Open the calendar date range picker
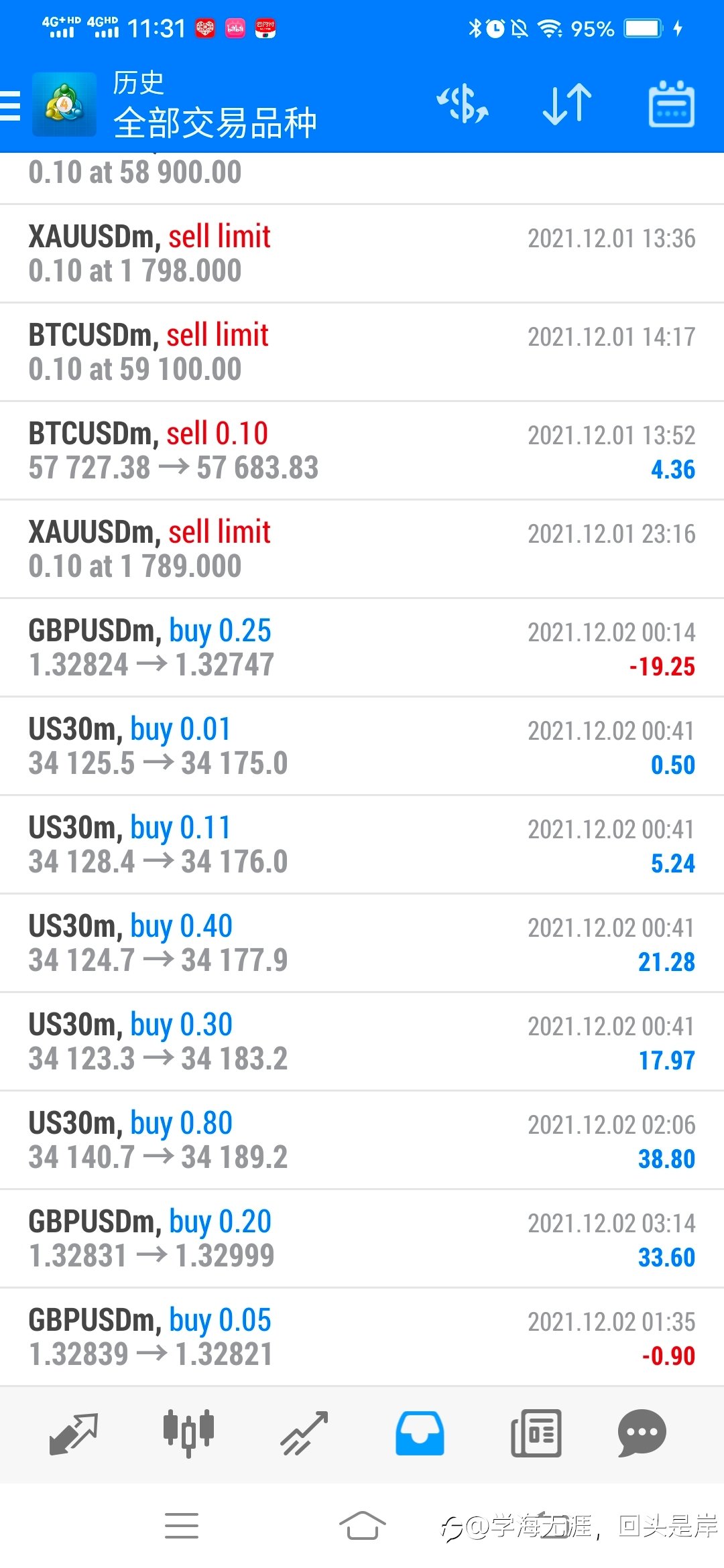This screenshot has width=724, height=1568. click(x=672, y=104)
